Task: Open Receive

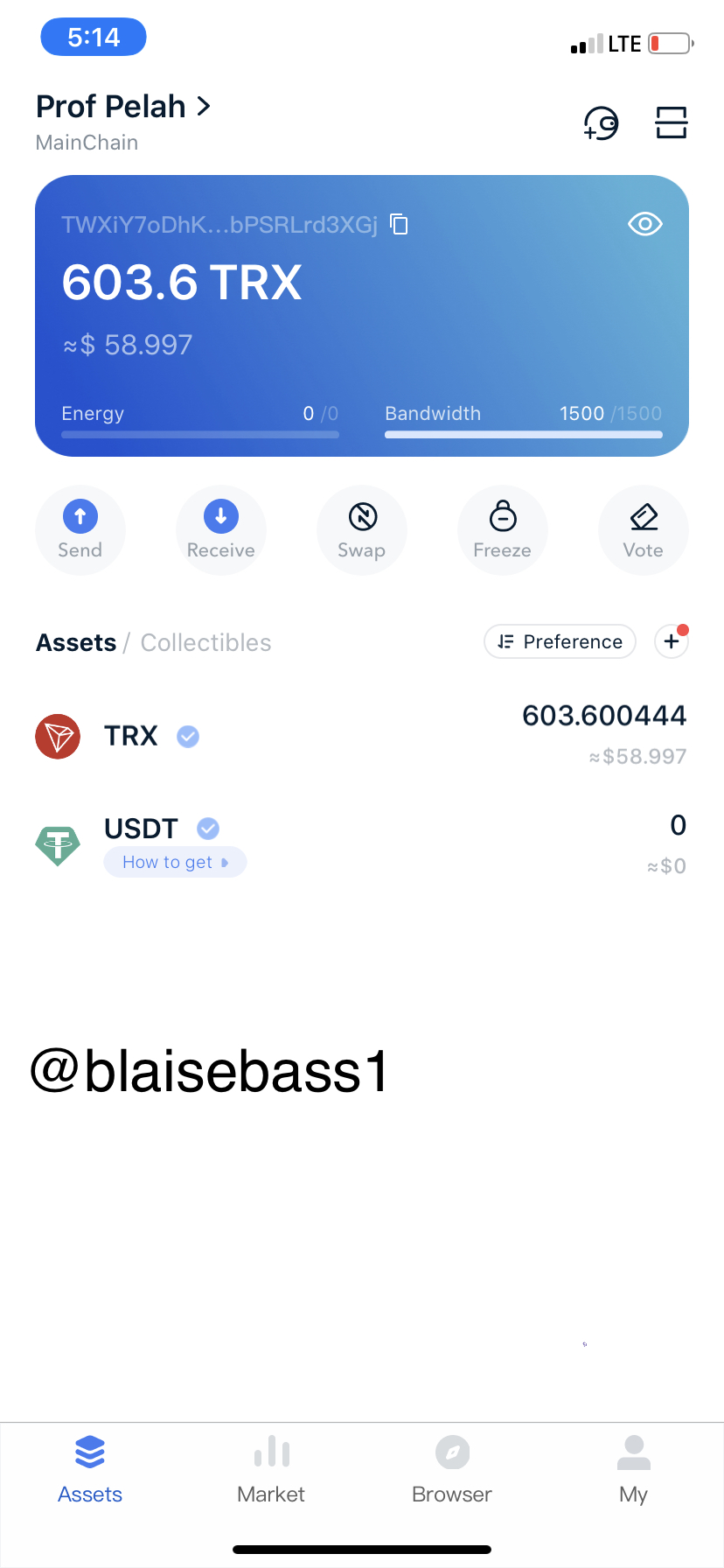Action: point(221,530)
